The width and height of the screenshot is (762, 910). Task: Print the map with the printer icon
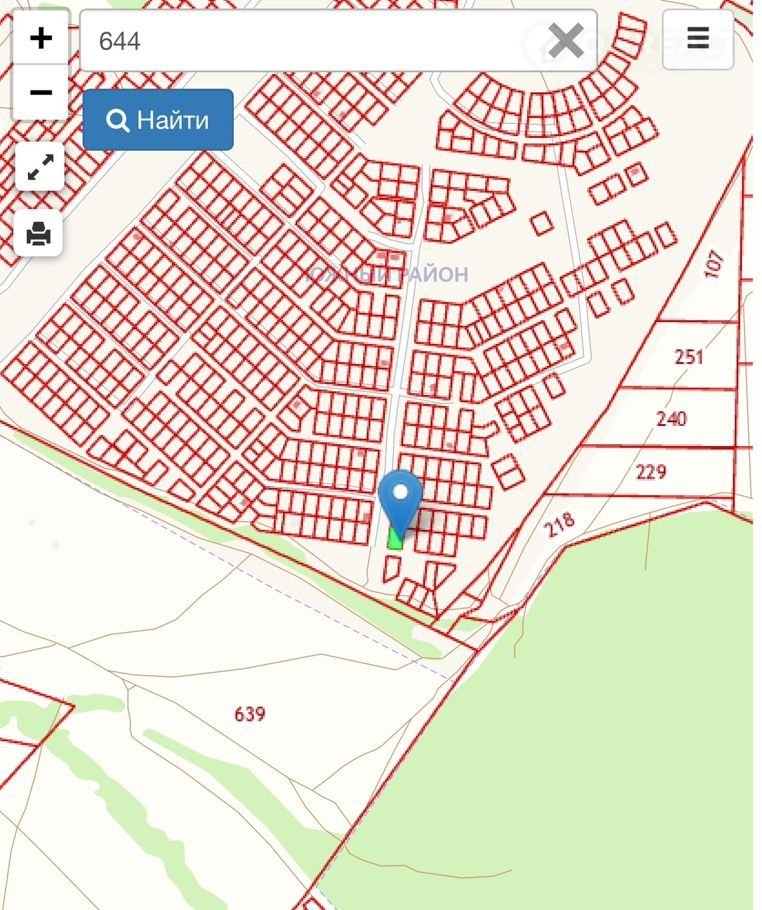39,234
